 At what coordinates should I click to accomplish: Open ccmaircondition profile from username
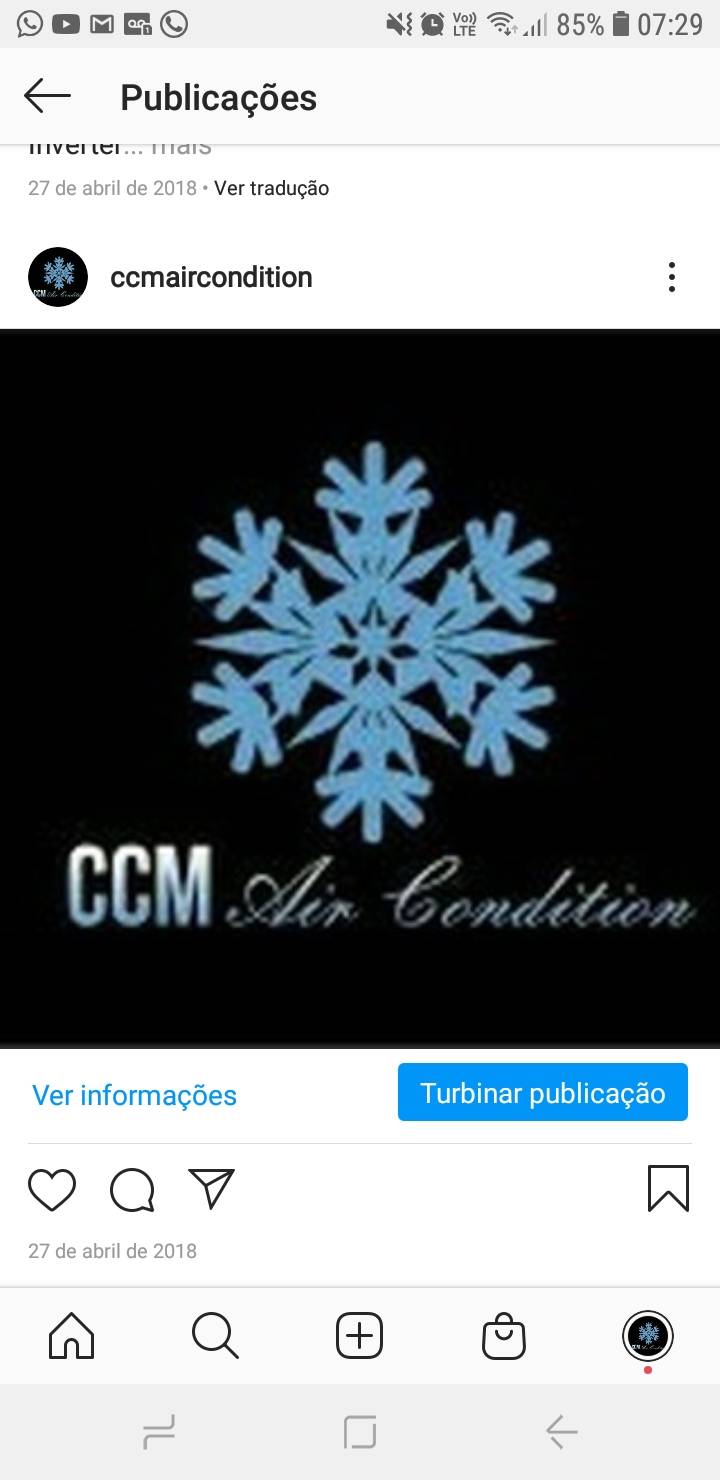[x=211, y=277]
